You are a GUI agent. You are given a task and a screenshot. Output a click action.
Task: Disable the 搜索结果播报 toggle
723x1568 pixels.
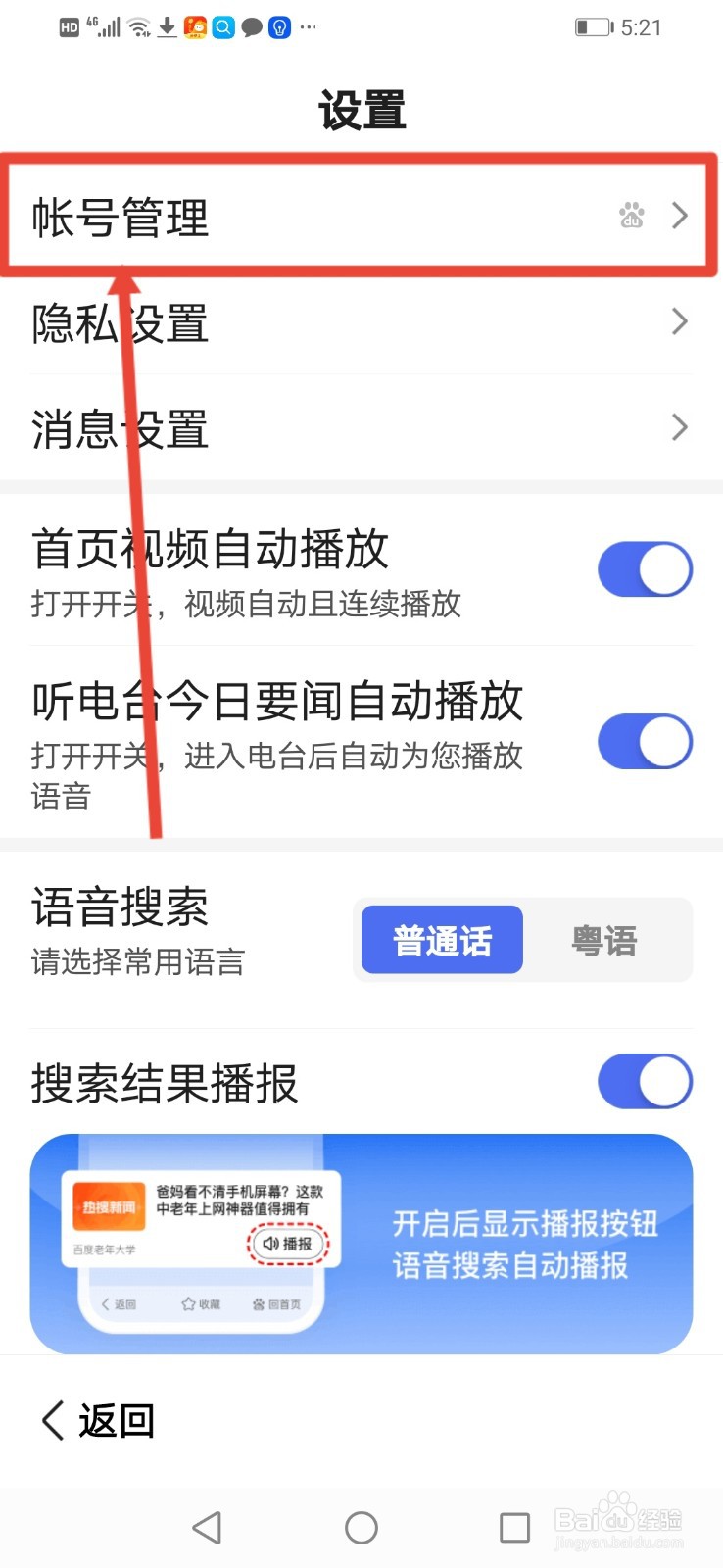pyautogui.click(x=645, y=1081)
